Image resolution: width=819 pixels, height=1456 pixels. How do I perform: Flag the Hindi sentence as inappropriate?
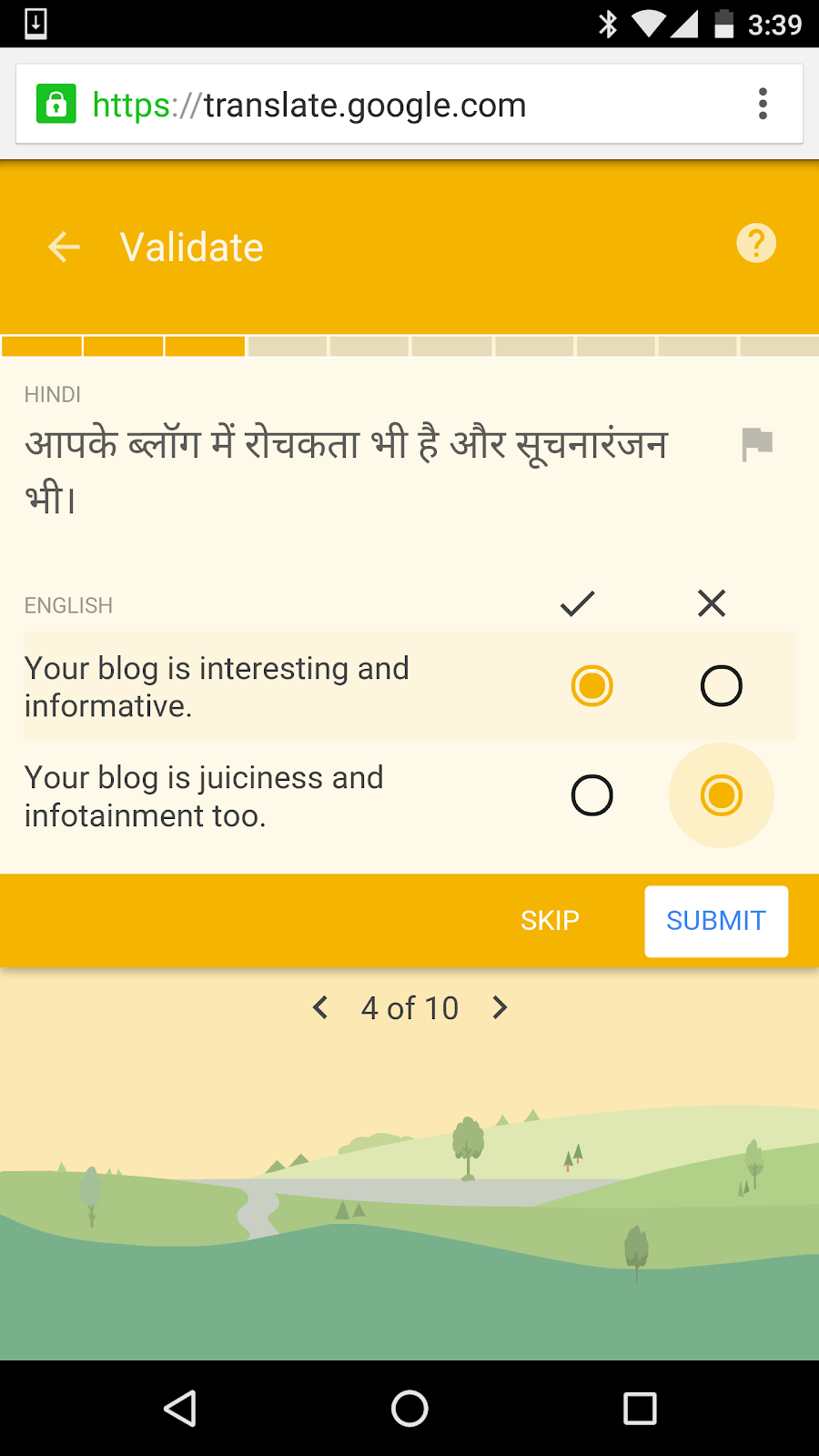pos(756,444)
